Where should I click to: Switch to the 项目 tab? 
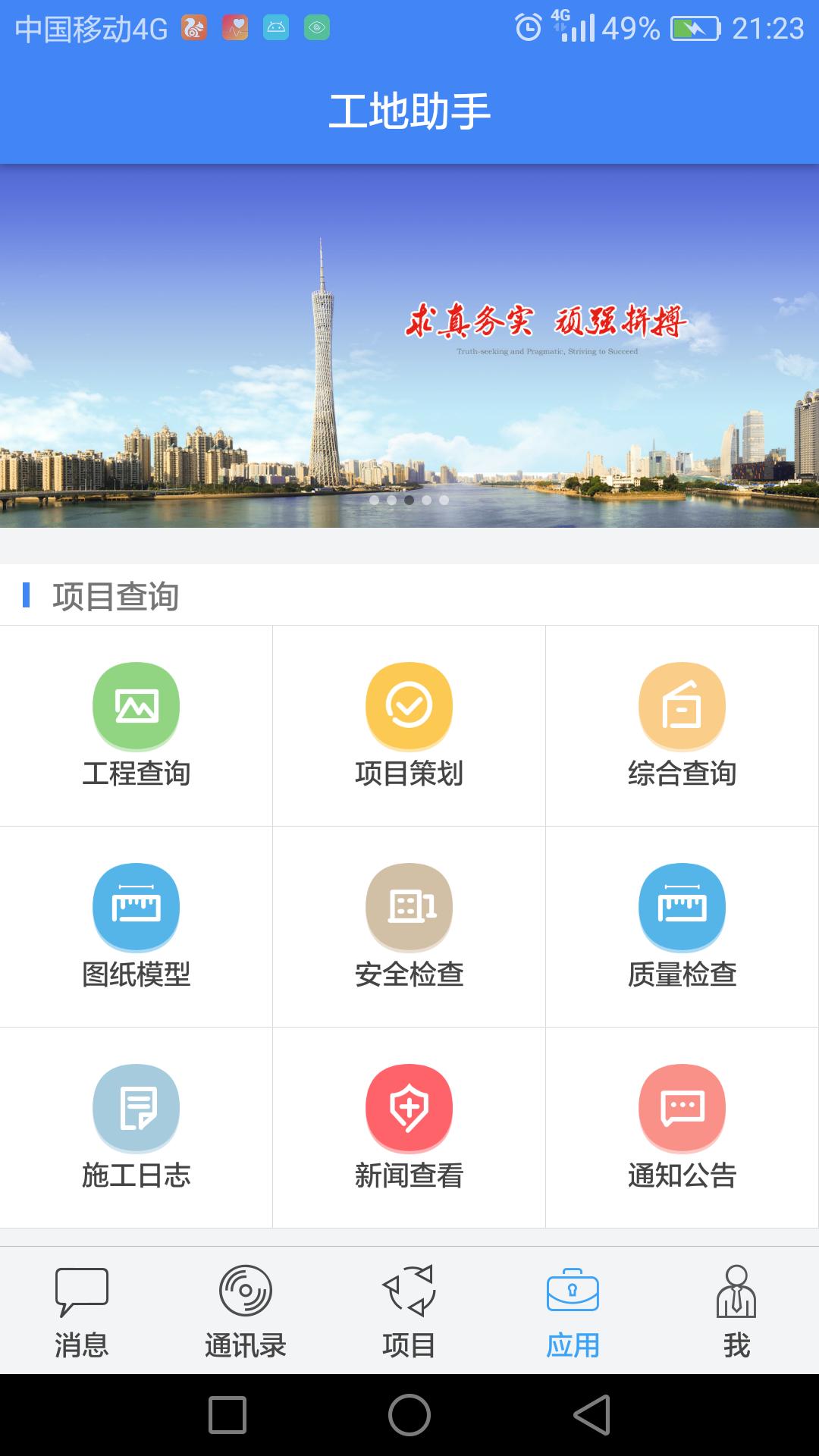click(x=409, y=1310)
